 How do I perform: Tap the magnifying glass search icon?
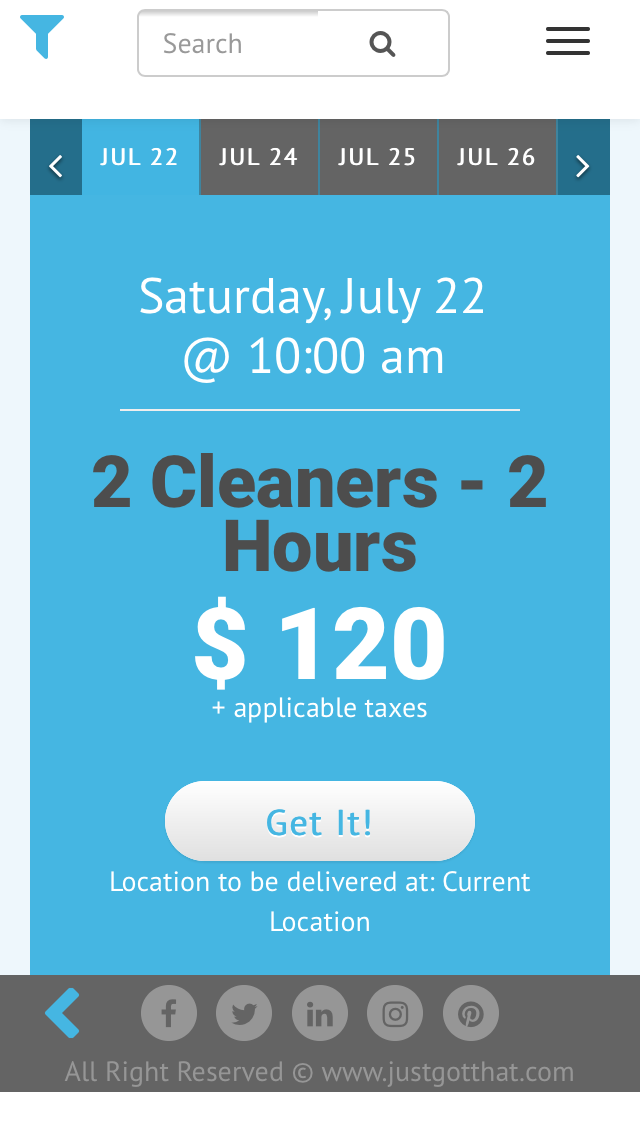pos(382,44)
